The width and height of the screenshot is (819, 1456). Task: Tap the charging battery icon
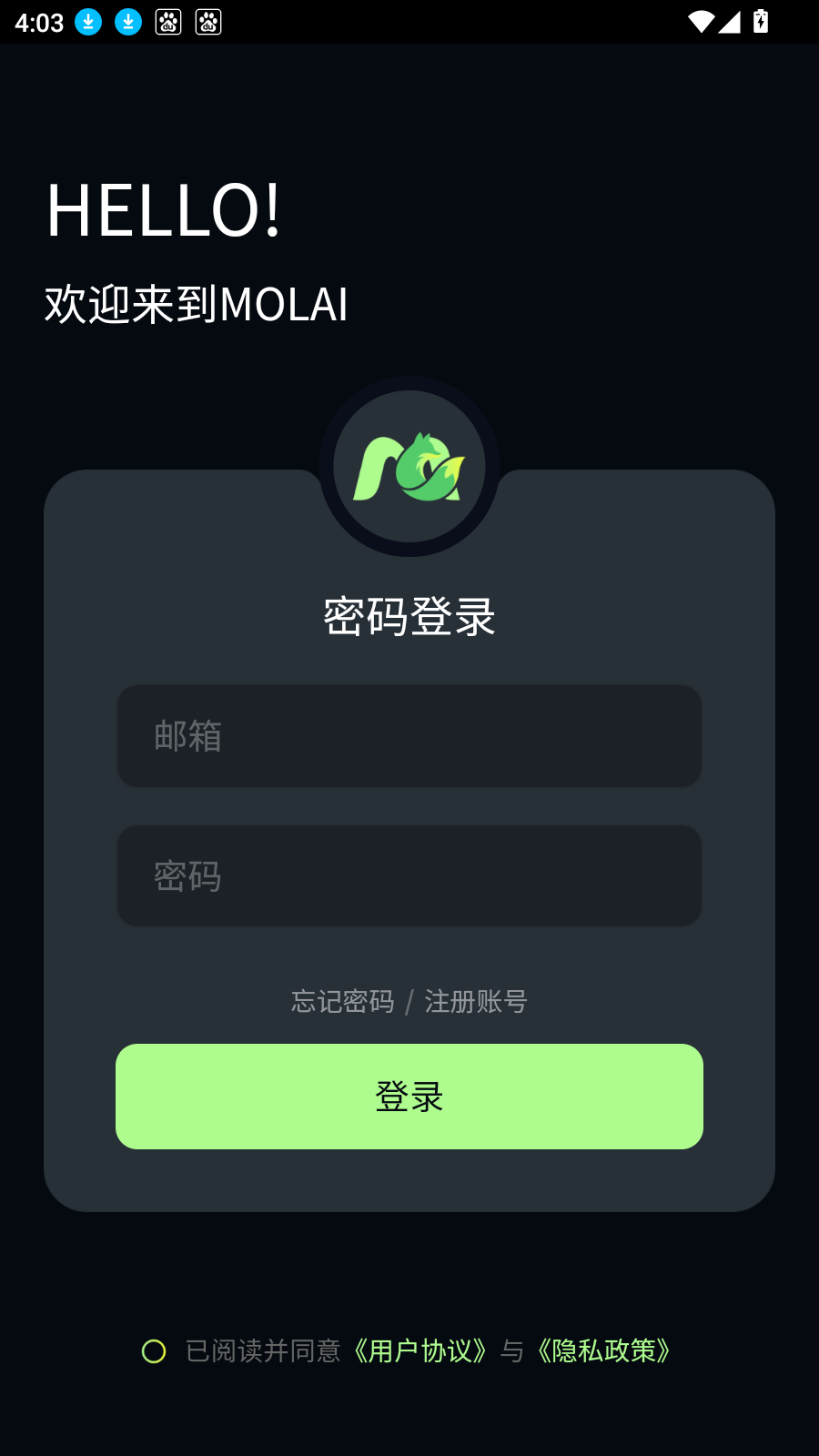click(x=761, y=20)
